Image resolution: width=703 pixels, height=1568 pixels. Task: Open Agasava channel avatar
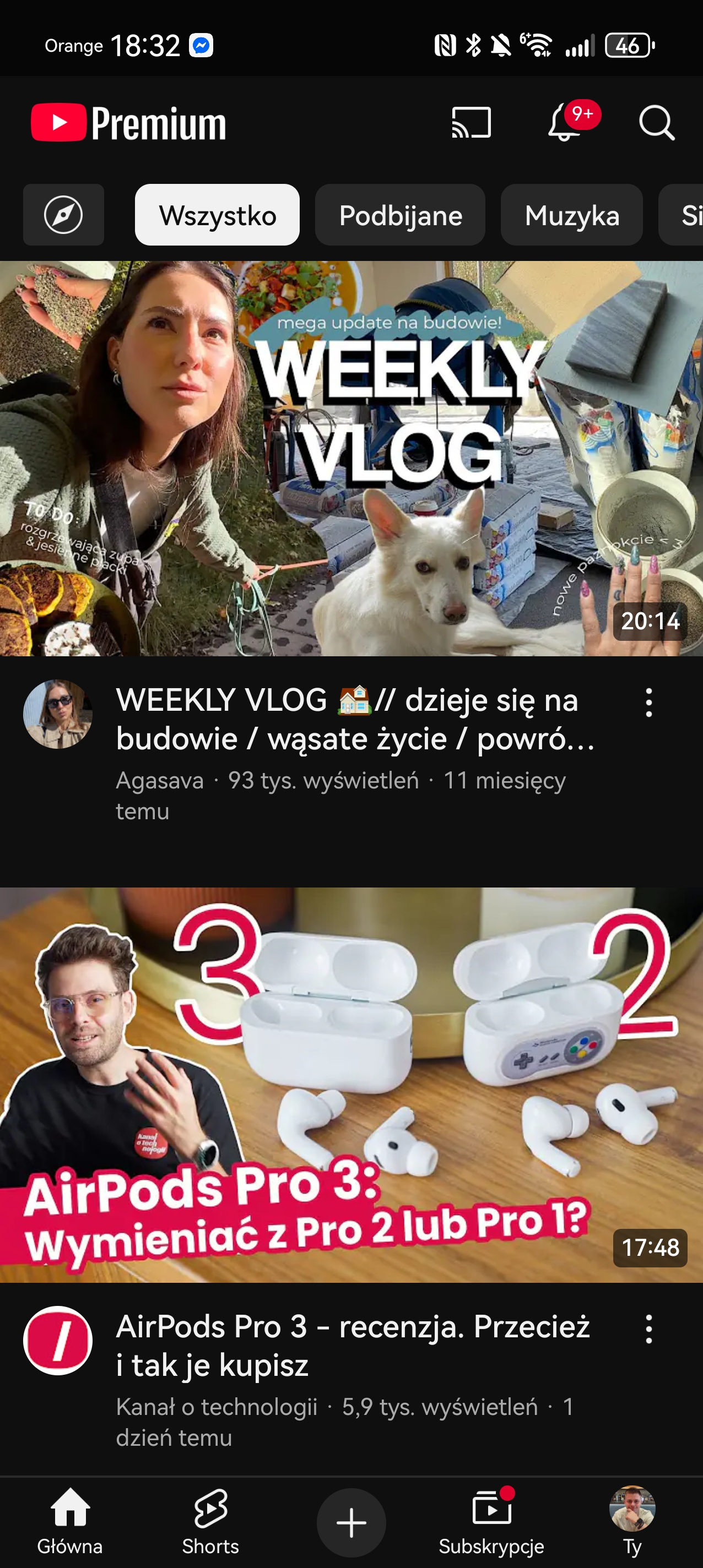point(58,714)
